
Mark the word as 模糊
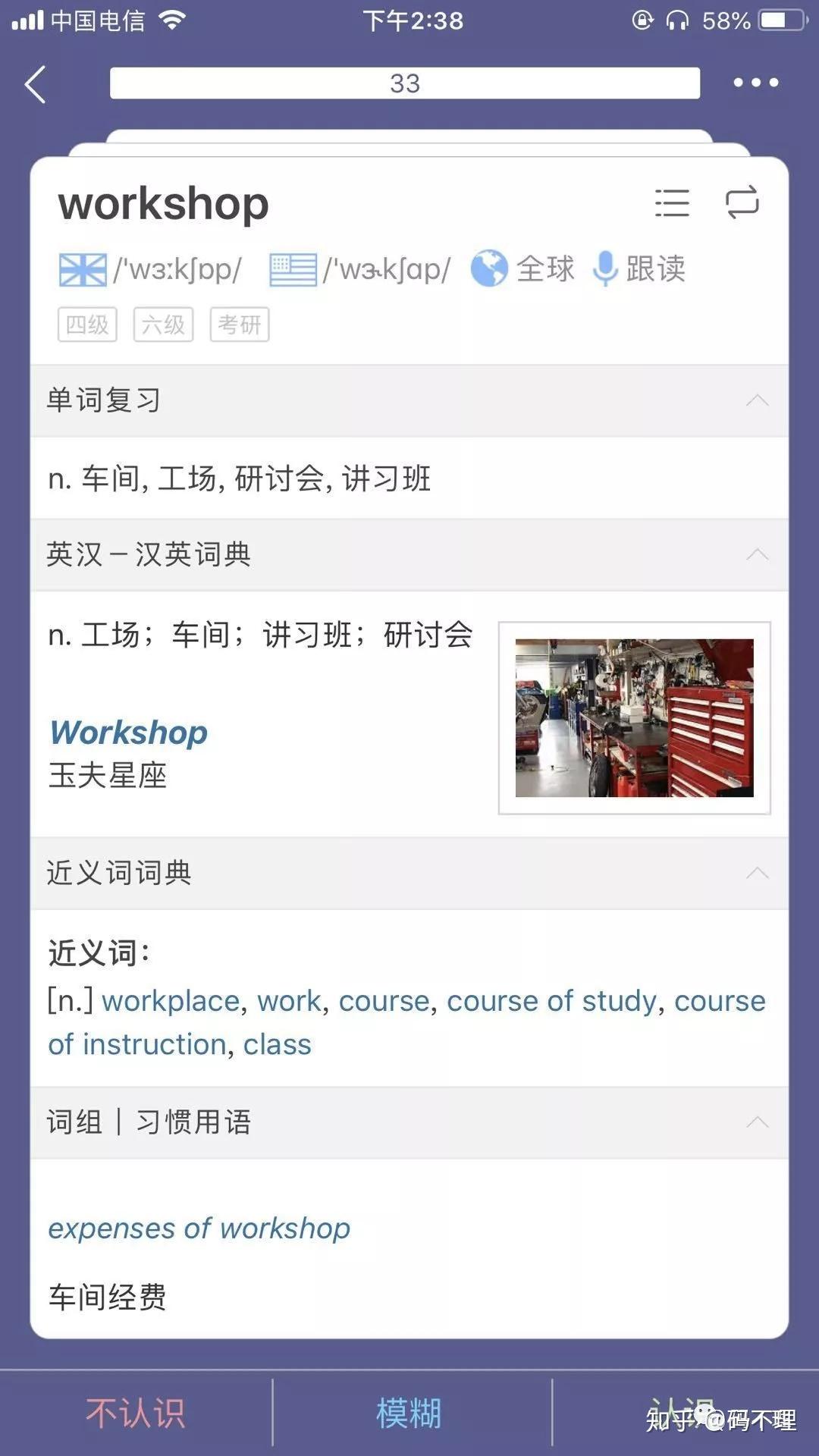tap(409, 1414)
